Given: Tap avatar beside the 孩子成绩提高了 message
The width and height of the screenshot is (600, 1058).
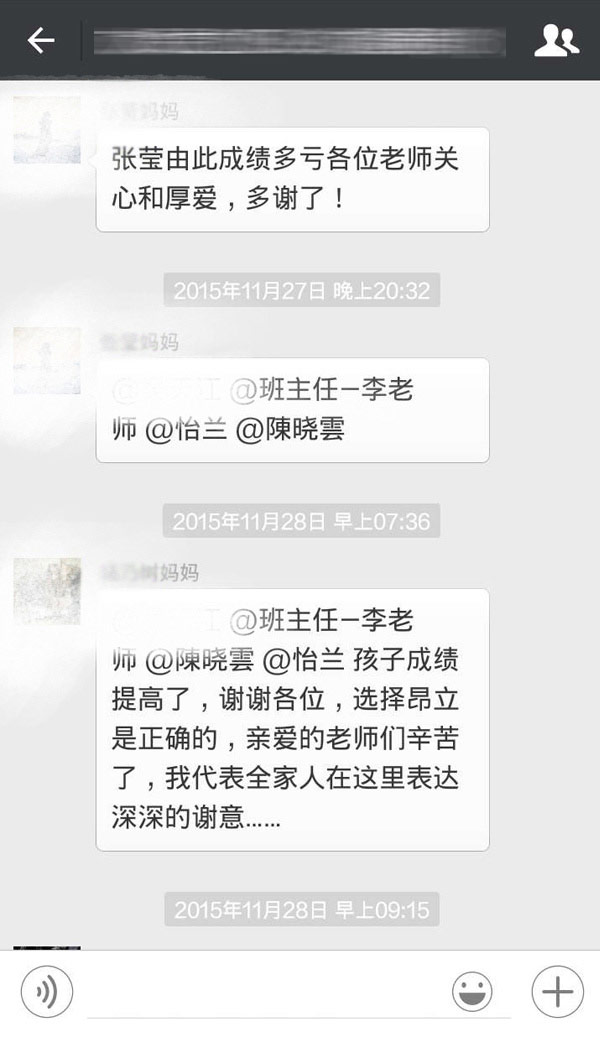Looking at the screenshot, I should click(47, 591).
